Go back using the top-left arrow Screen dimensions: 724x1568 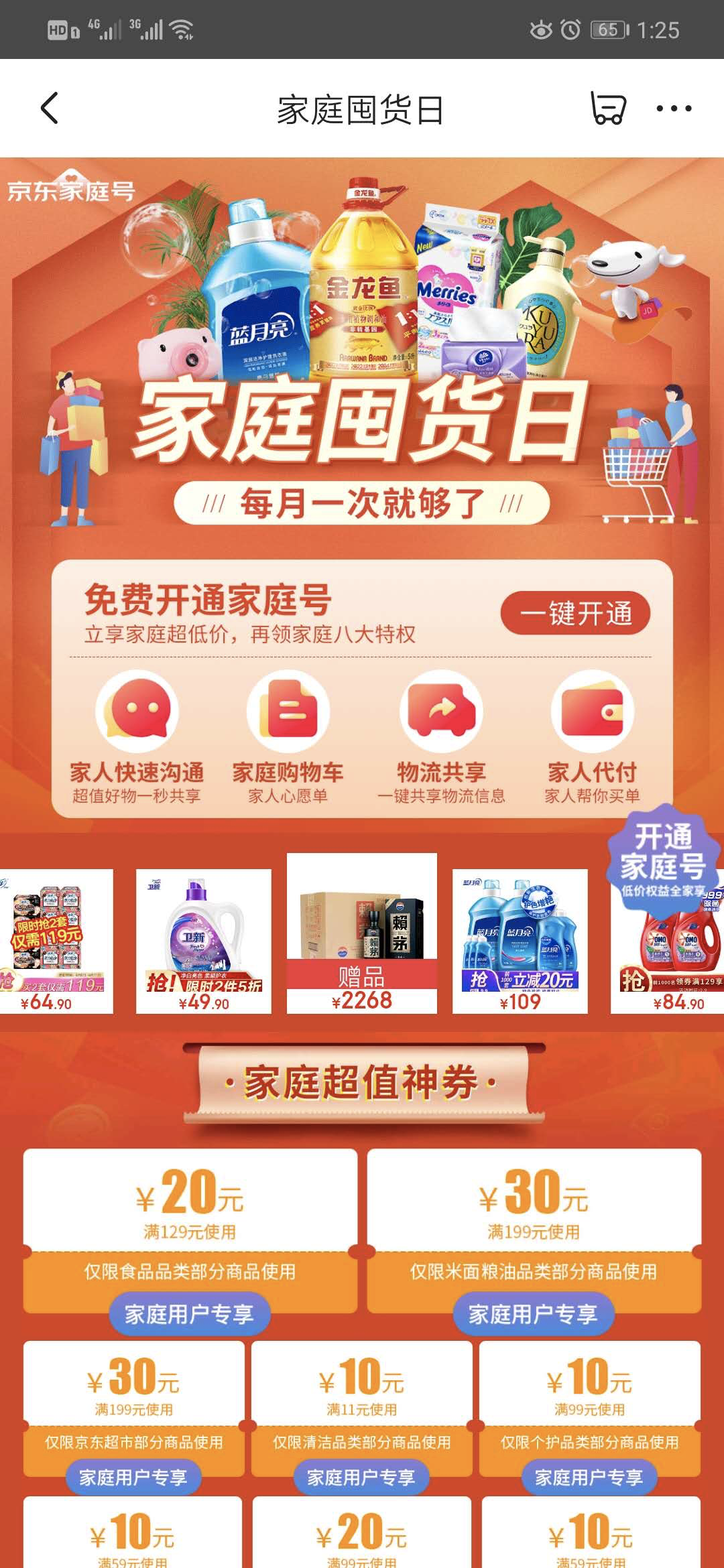50,109
